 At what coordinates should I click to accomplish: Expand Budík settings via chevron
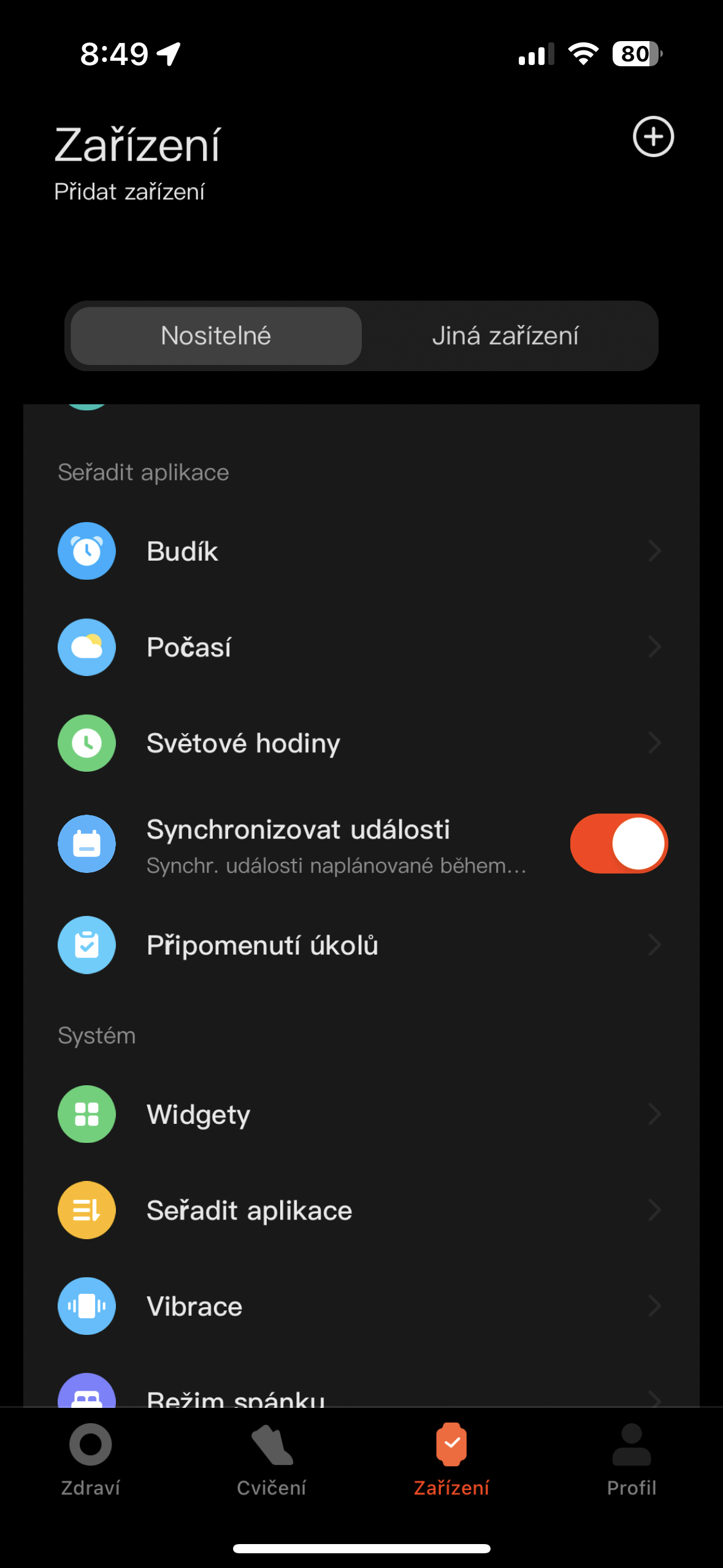tap(655, 550)
